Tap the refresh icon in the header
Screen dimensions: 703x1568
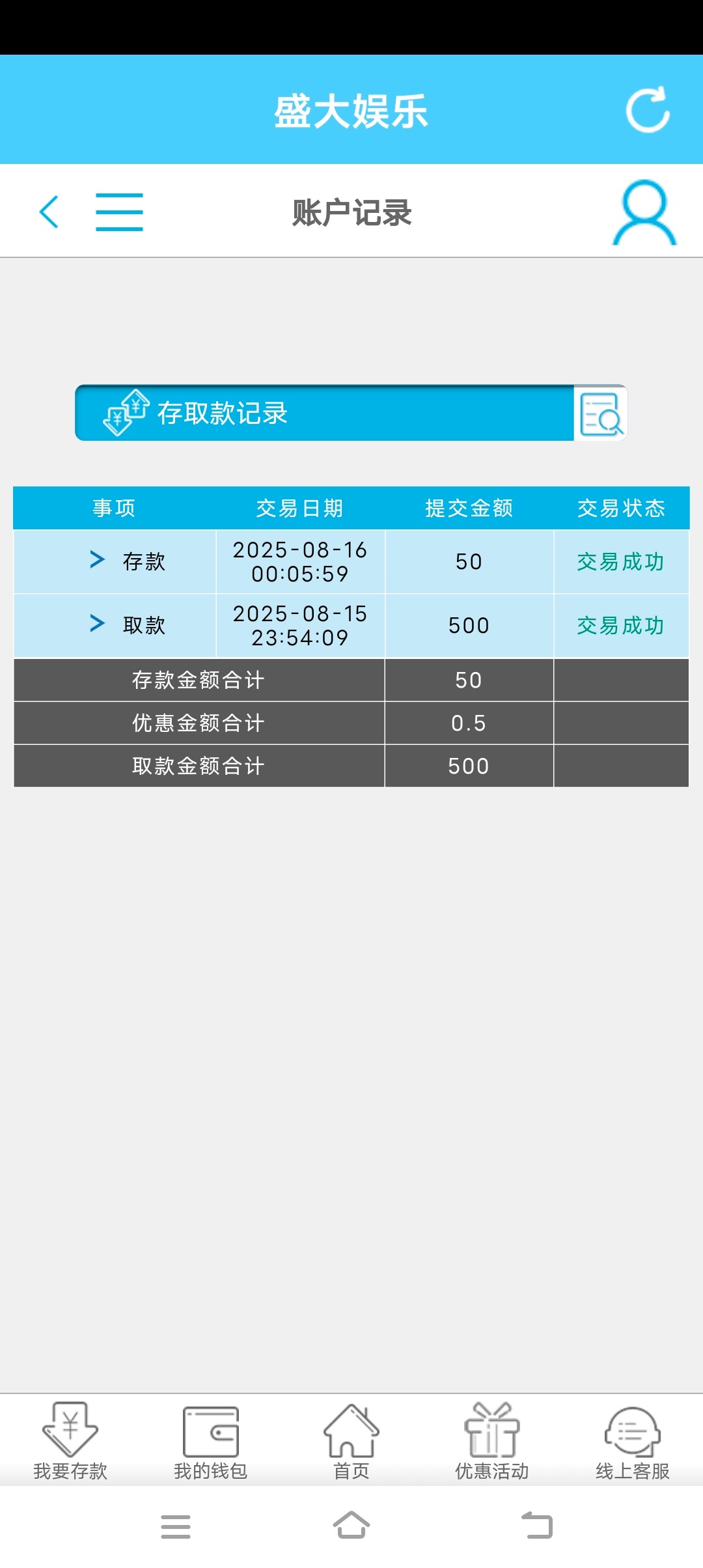[x=648, y=109]
